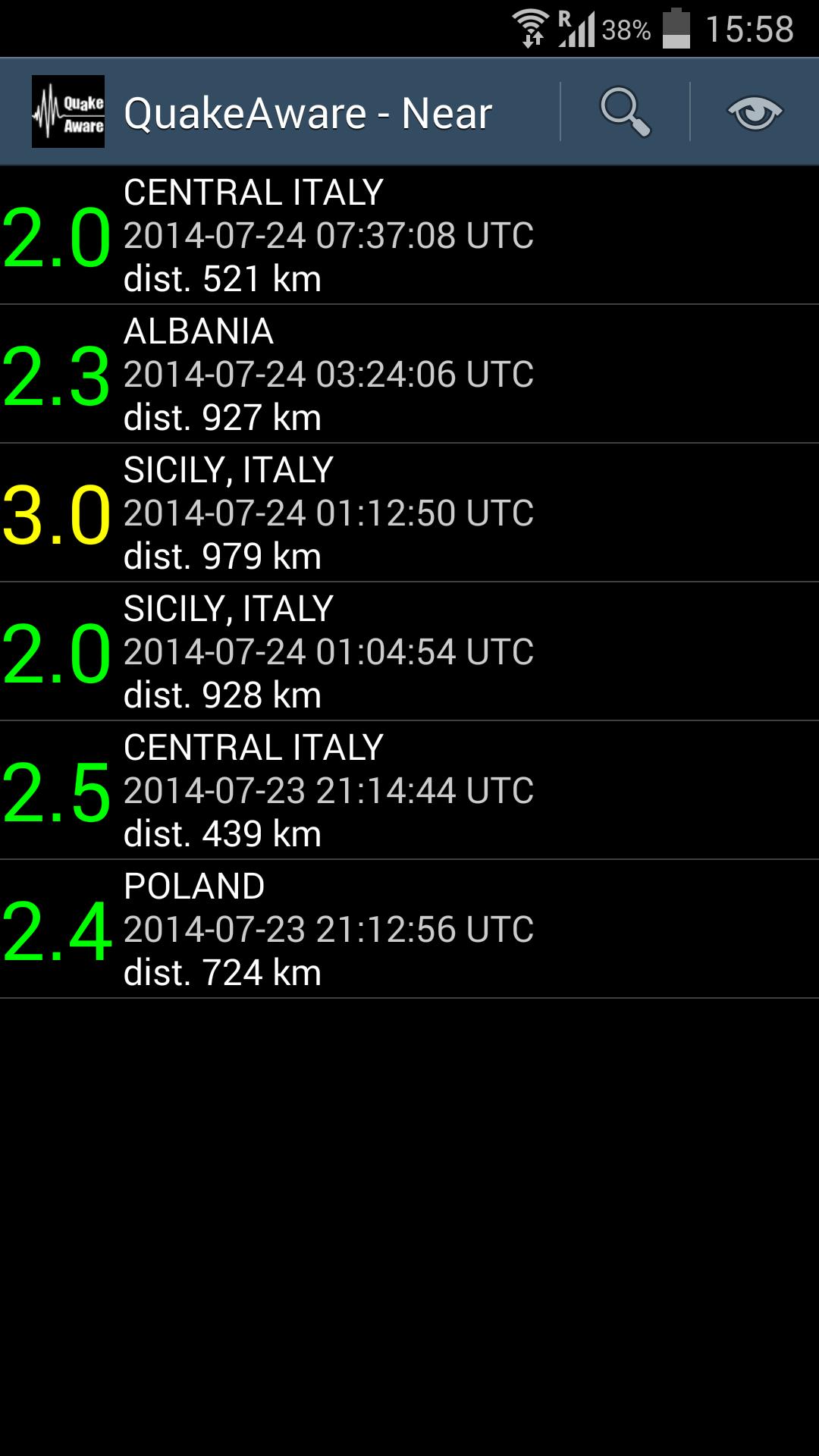
Task: Open the QuakeAware app logo icon
Action: (x=68, y=110)
